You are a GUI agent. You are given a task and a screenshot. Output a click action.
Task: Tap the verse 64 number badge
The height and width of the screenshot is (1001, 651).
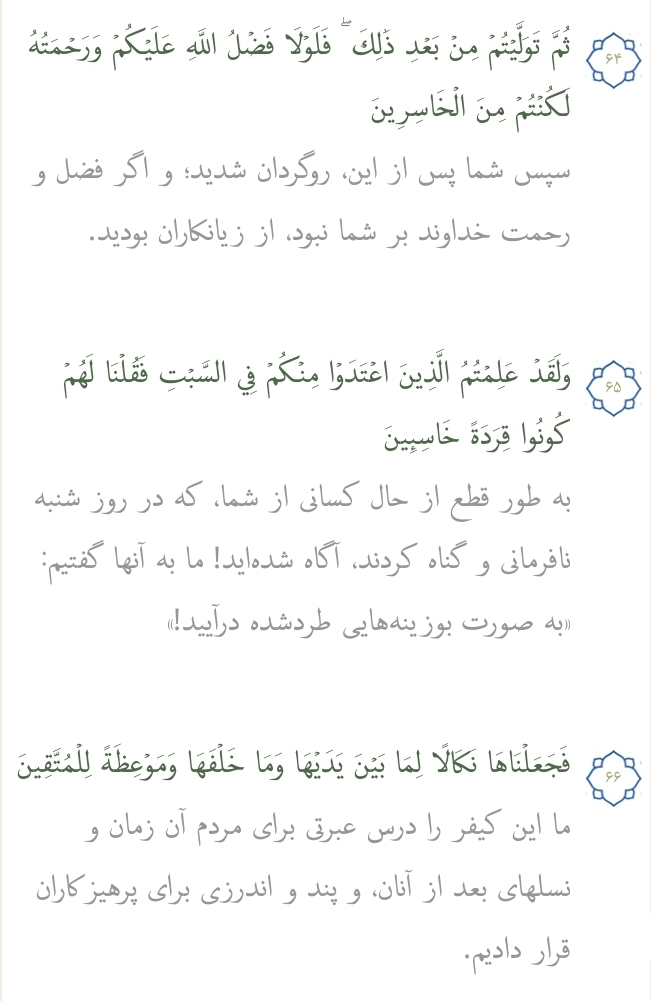[612, 56]
